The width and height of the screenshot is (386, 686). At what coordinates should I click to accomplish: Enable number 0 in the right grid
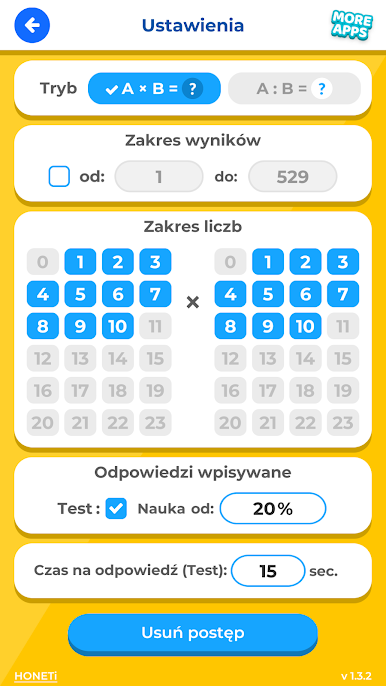tap(230, 262)
